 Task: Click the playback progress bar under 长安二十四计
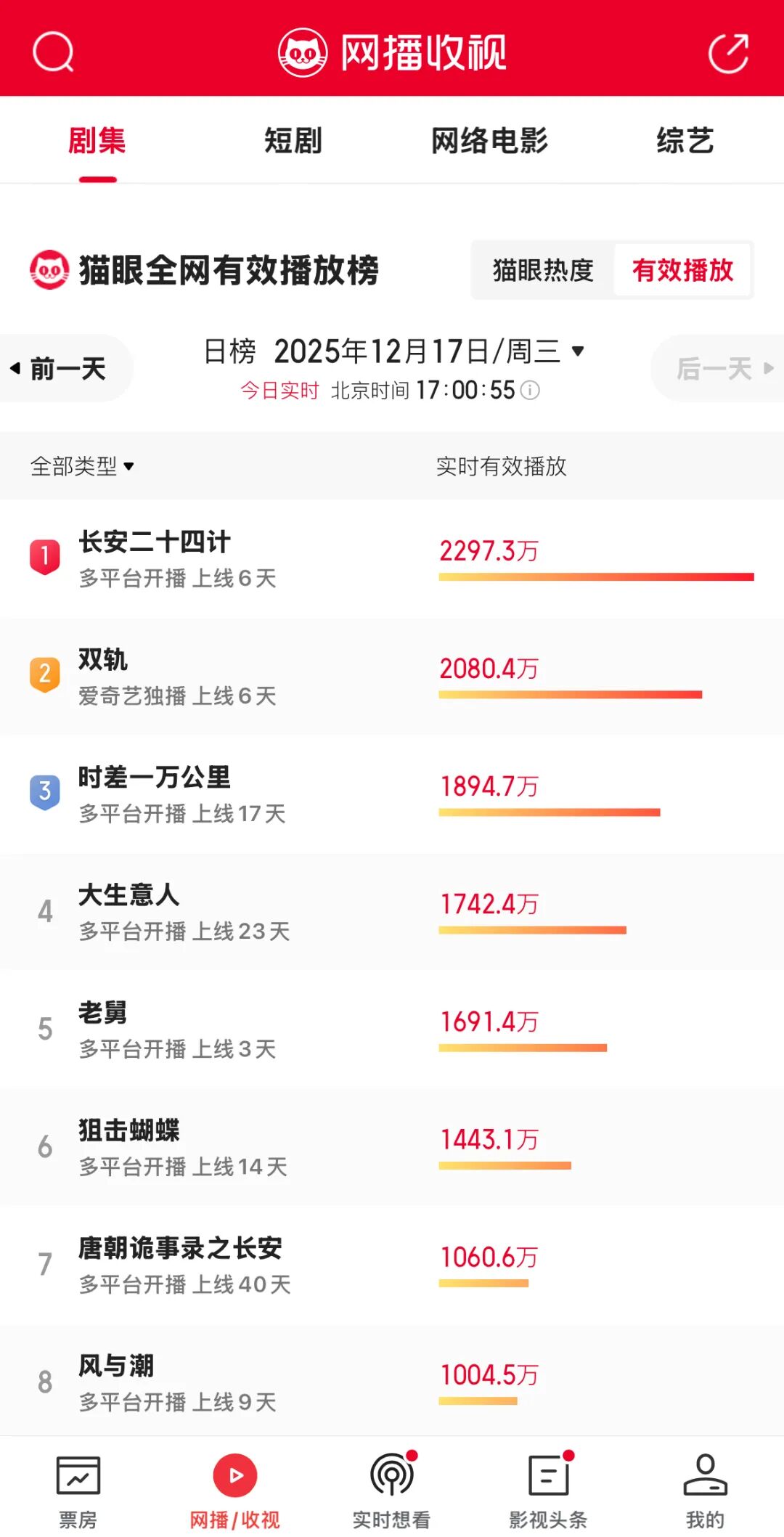pos(595,576)
